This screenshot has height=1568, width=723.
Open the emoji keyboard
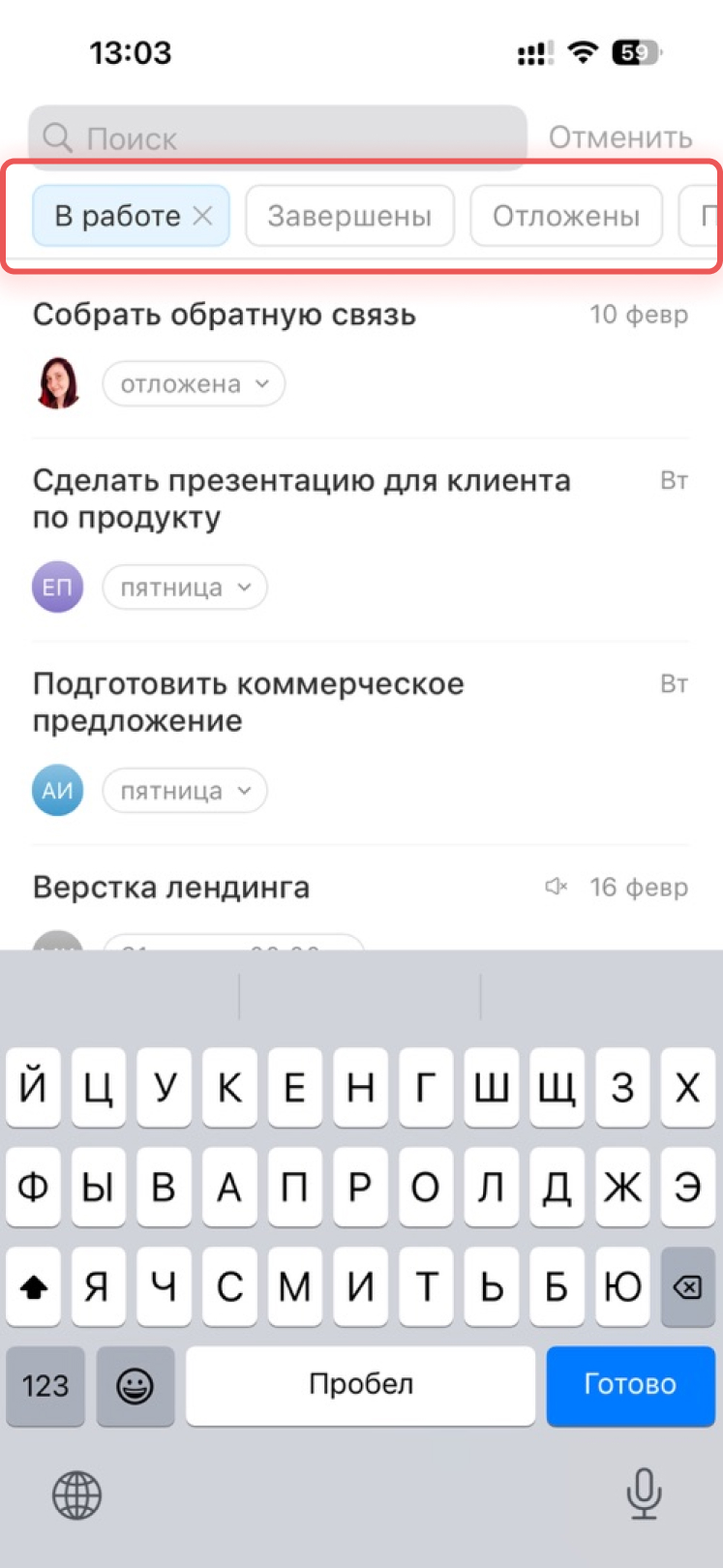pos(136,1386)
